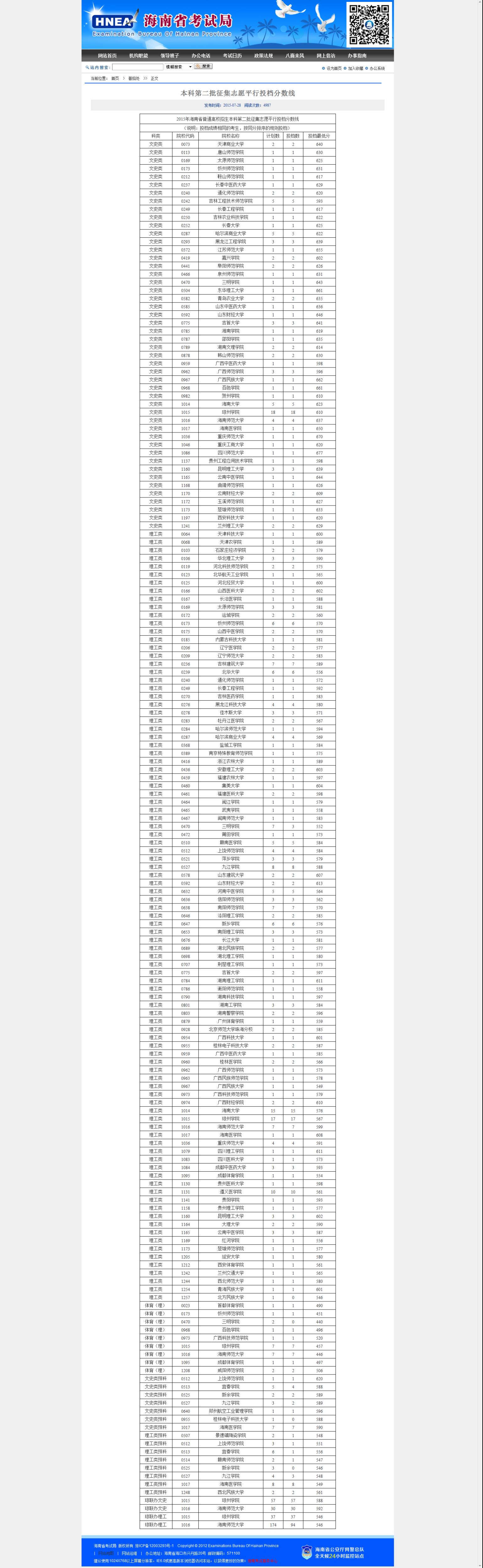Open 八面来风 section

[x=295, y=56]
